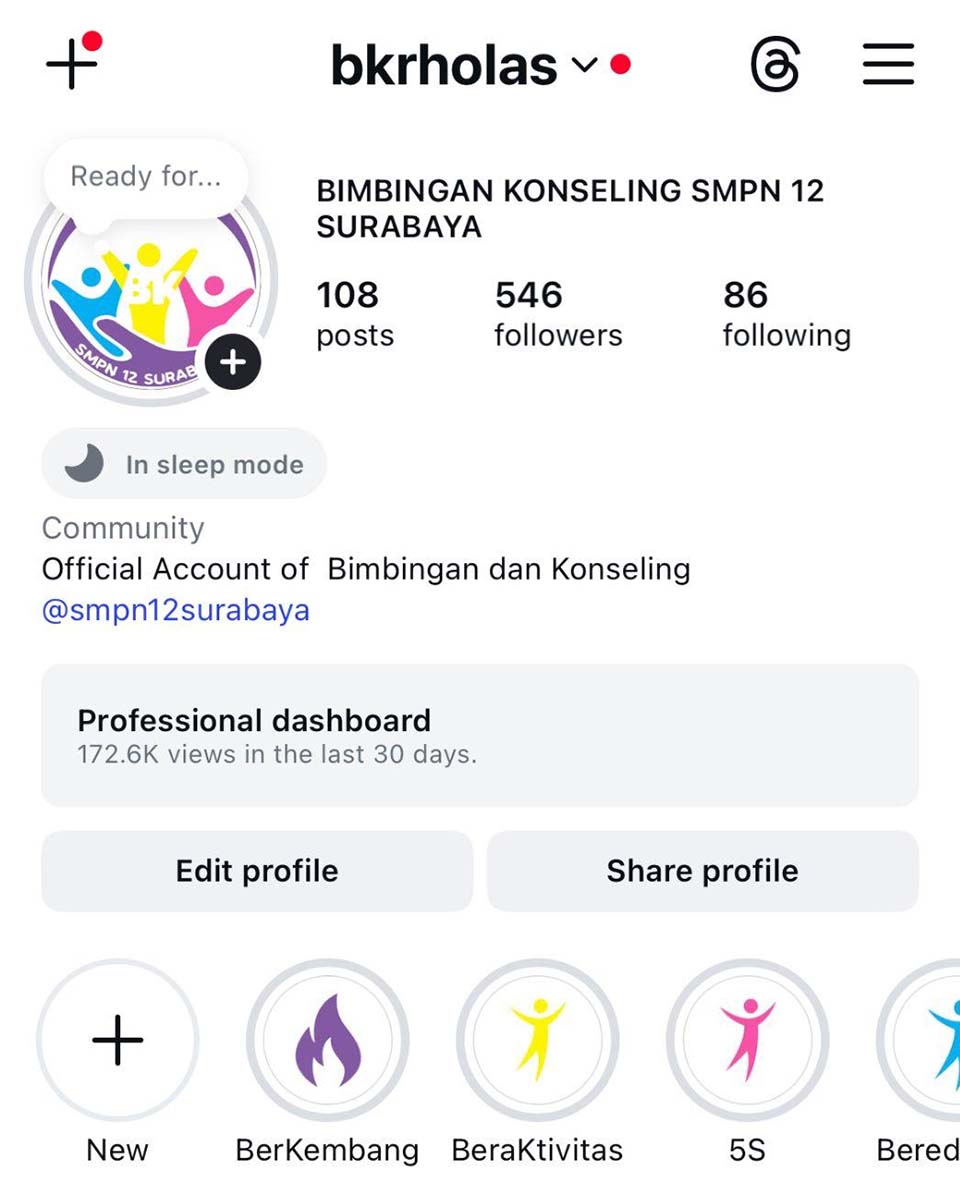View the BeraKtivitas highlight
Screen dimensions: 960x1200
[537, 1040]
